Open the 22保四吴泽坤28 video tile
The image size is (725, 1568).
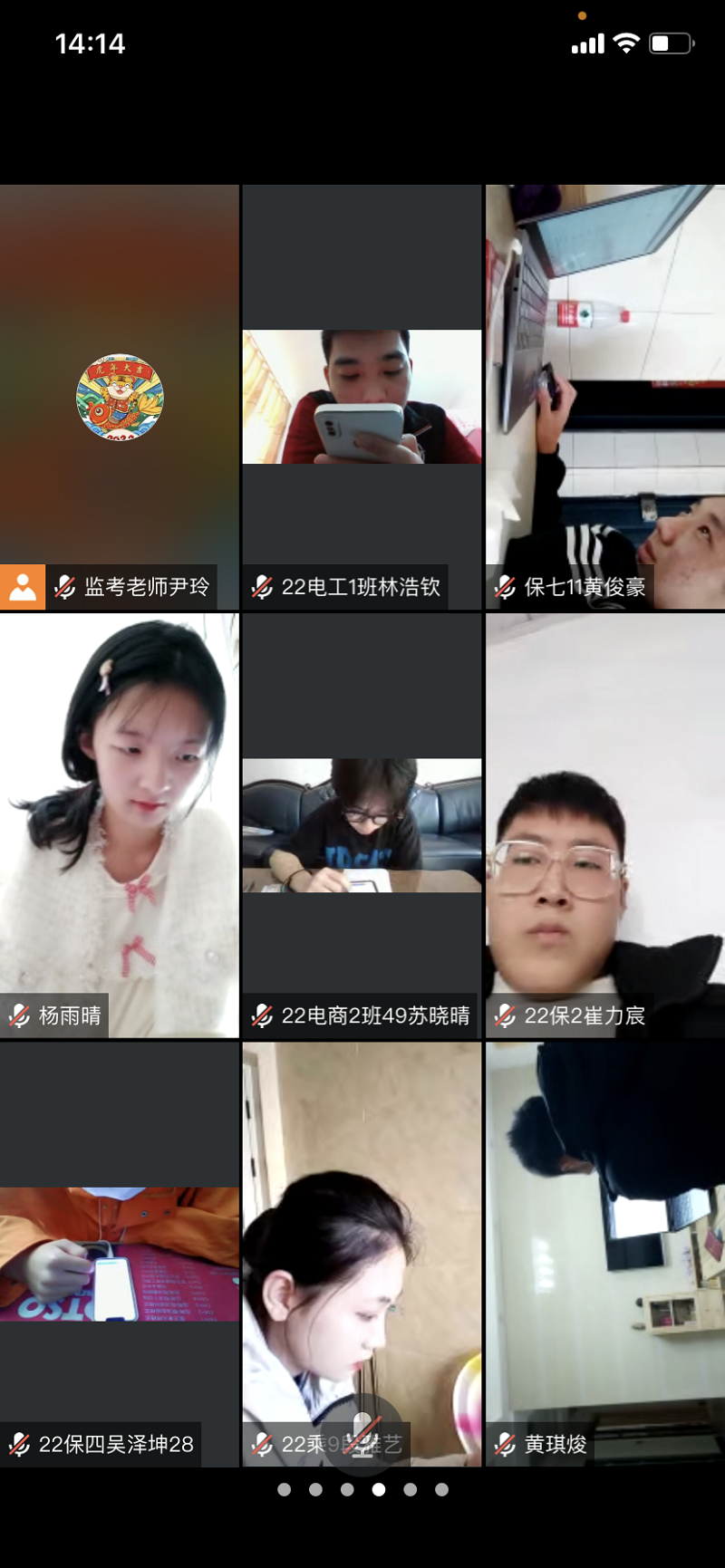[119, 1254]
